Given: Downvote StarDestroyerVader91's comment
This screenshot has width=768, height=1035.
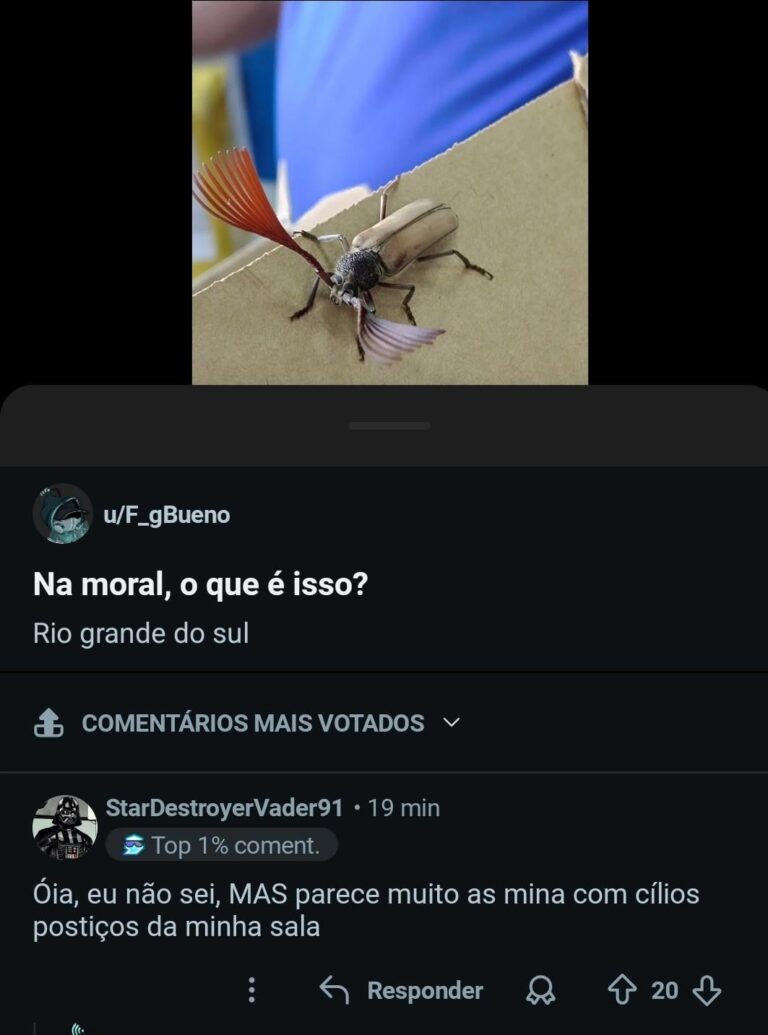Looking at the screenshot, I should coord(707,990).
